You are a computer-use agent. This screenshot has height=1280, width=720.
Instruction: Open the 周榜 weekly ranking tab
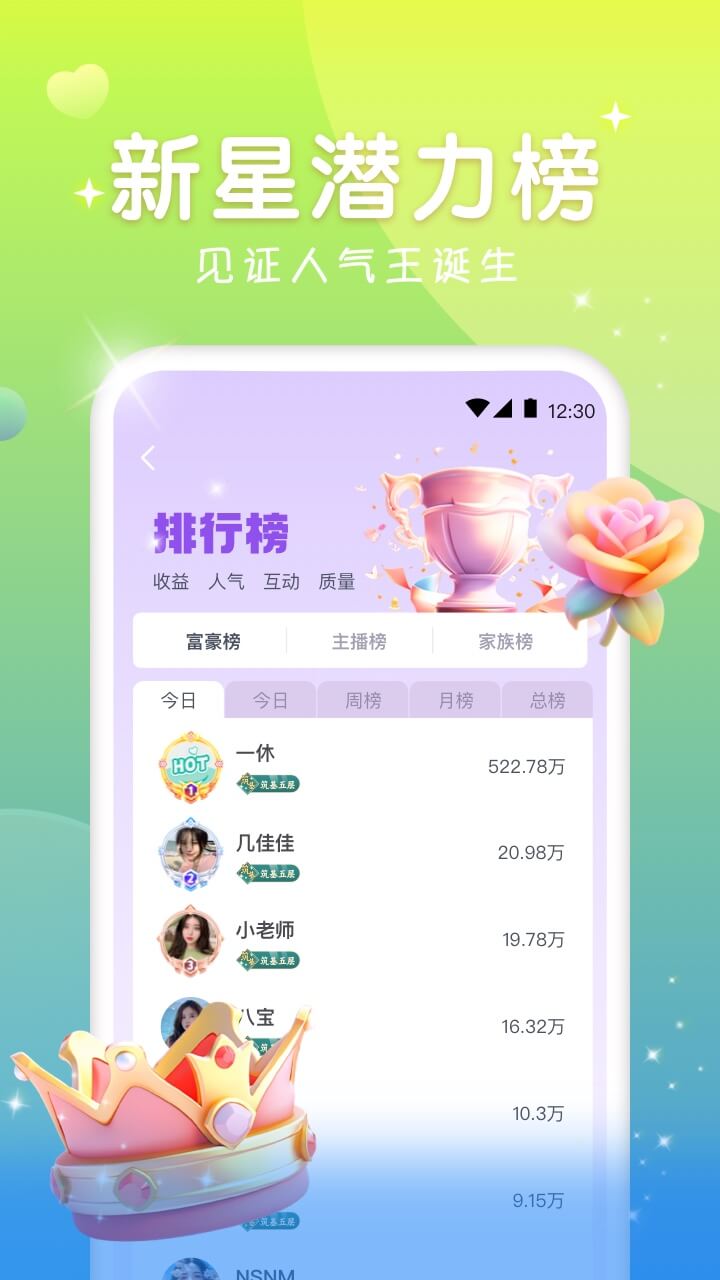[364, 700]
